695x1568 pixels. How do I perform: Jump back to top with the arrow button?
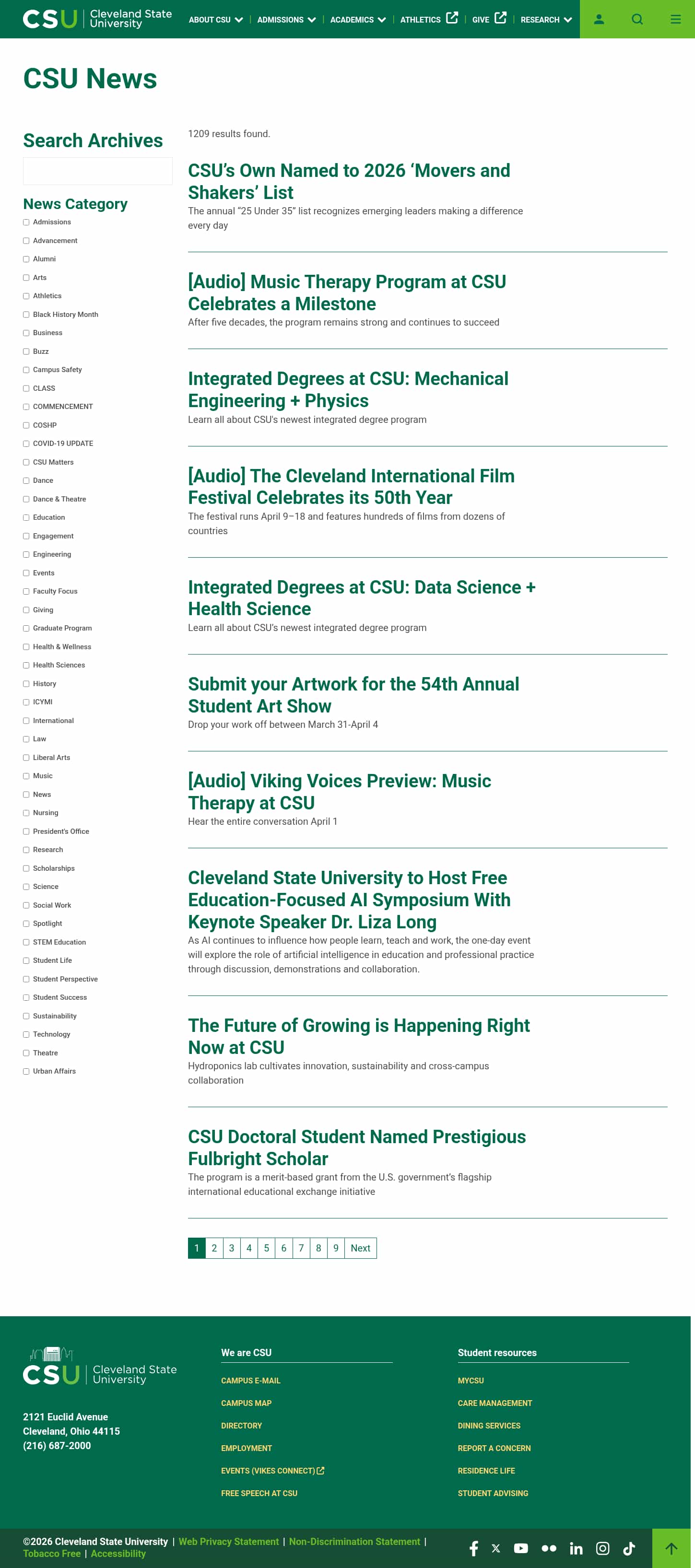click(x=671, y=1548)
